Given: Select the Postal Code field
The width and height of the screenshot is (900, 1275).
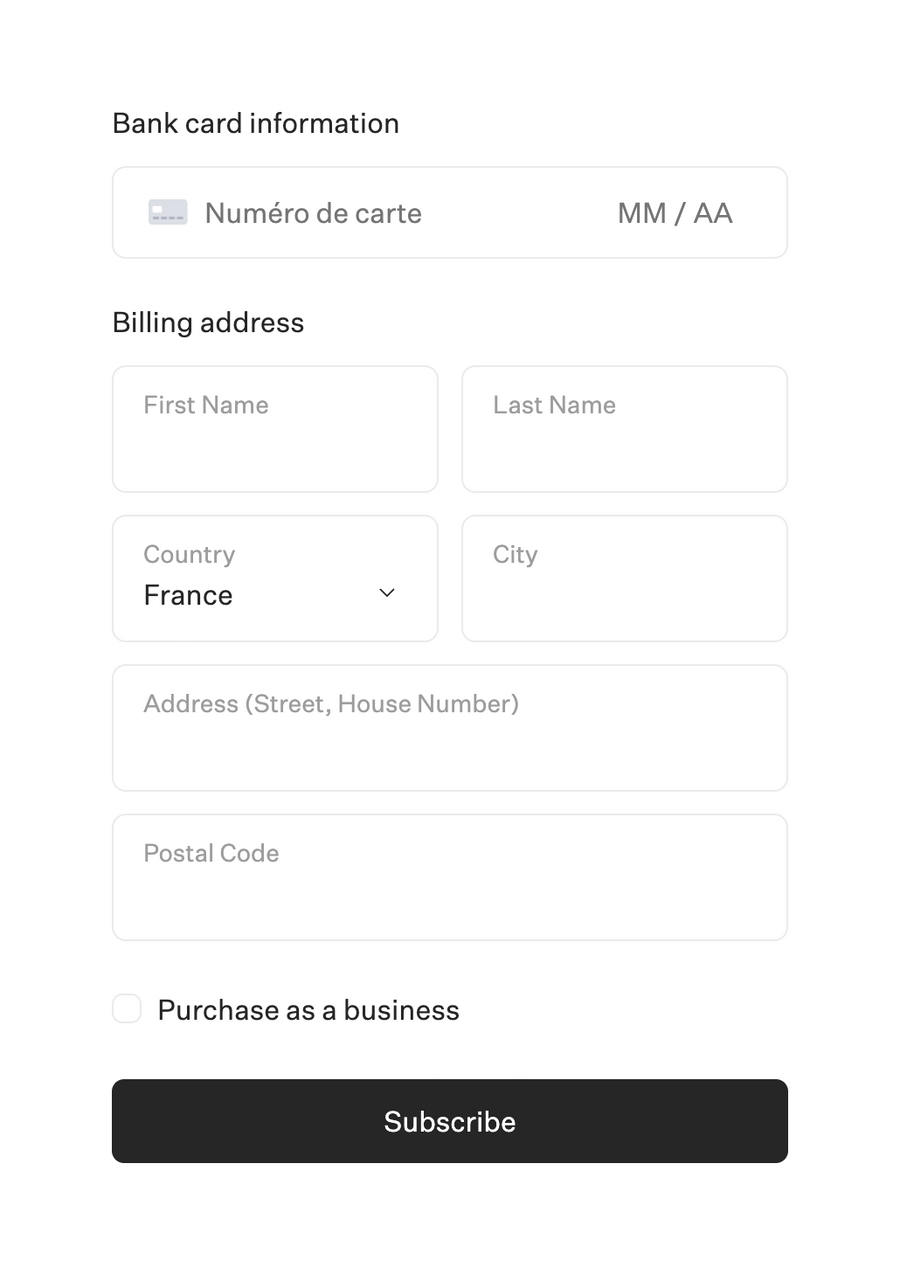Looking at the screenshot, I should pos(450,877).
